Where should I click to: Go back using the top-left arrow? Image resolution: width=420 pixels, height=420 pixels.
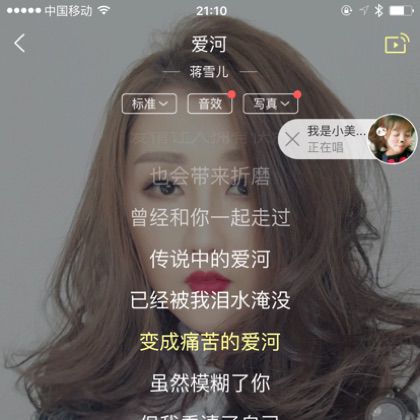click(20, 43)
